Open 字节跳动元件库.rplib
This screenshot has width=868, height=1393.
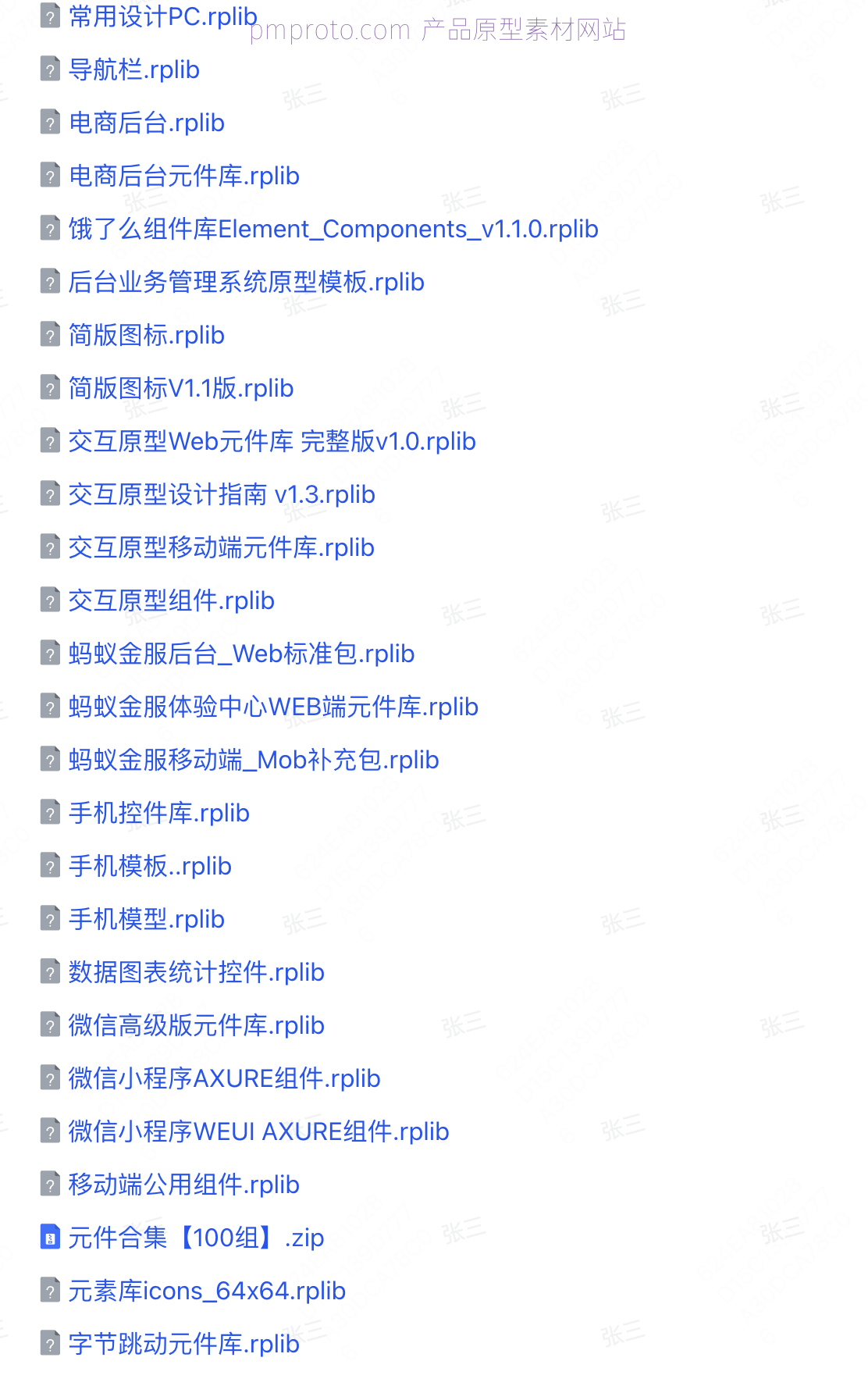pyautogui.click(x=183, y=1345)
